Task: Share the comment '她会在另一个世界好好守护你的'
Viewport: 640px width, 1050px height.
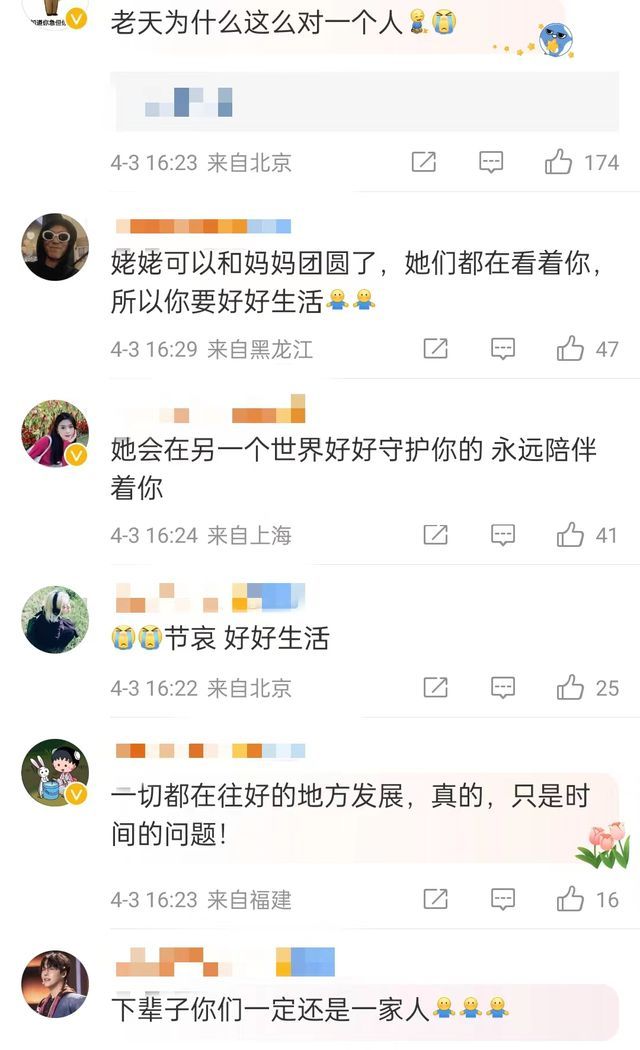Action: point(436,535)
